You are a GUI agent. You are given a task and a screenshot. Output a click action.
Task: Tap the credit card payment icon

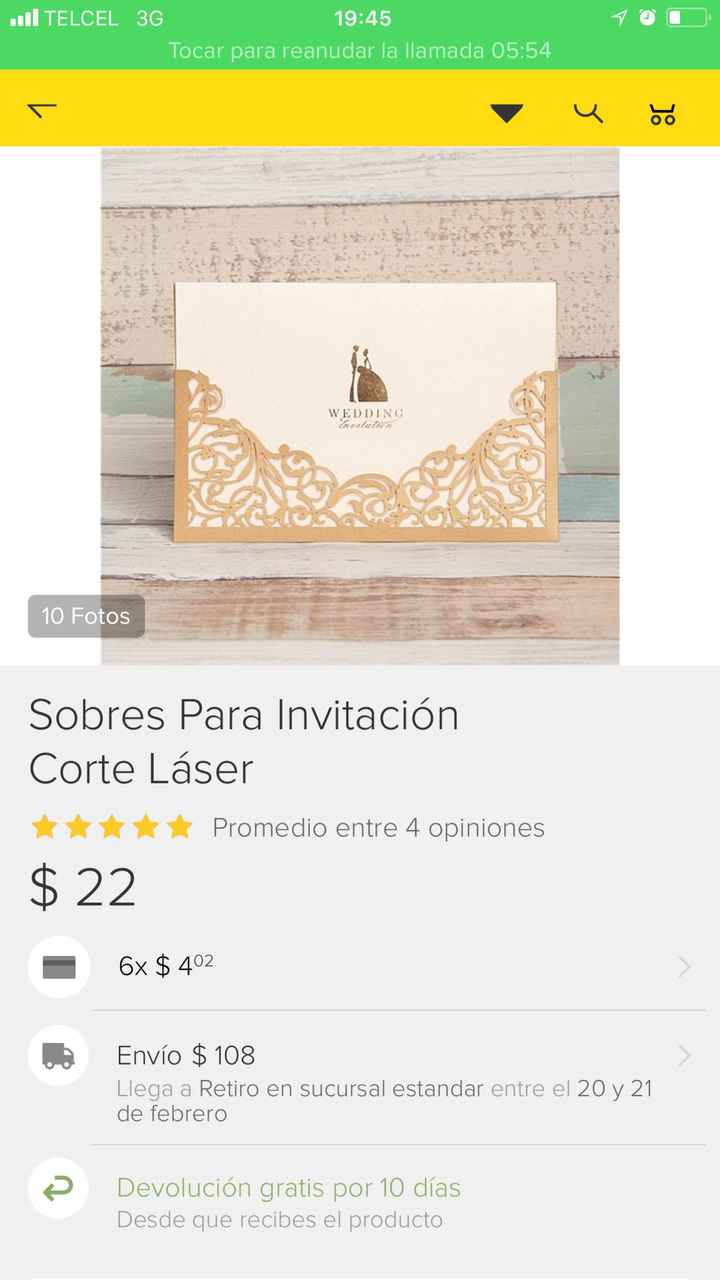[x=58, y=966]
